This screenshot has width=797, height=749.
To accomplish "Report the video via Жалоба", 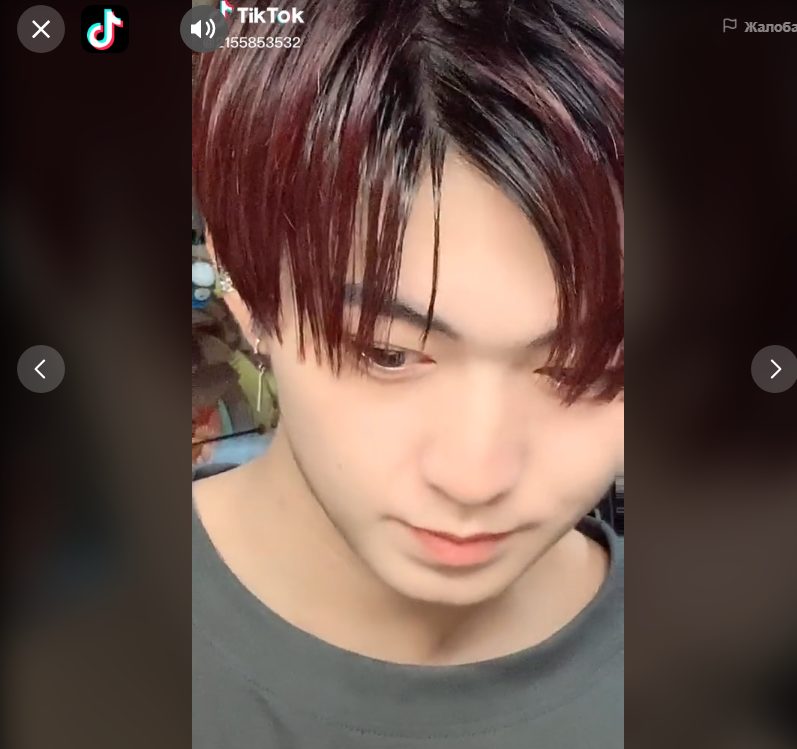I will pos(760,27).
